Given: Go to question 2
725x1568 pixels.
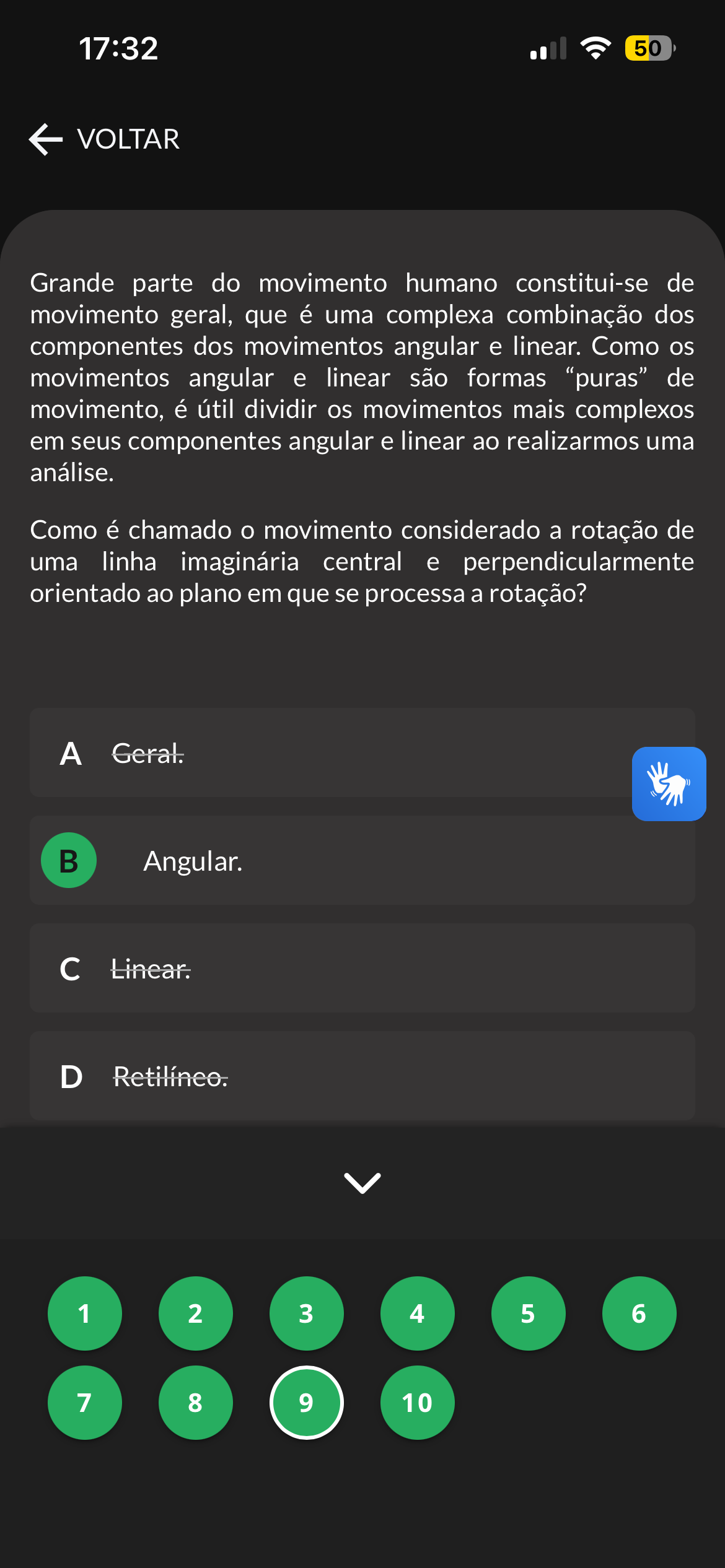Looking at the screenshot, I should 196,1313.
